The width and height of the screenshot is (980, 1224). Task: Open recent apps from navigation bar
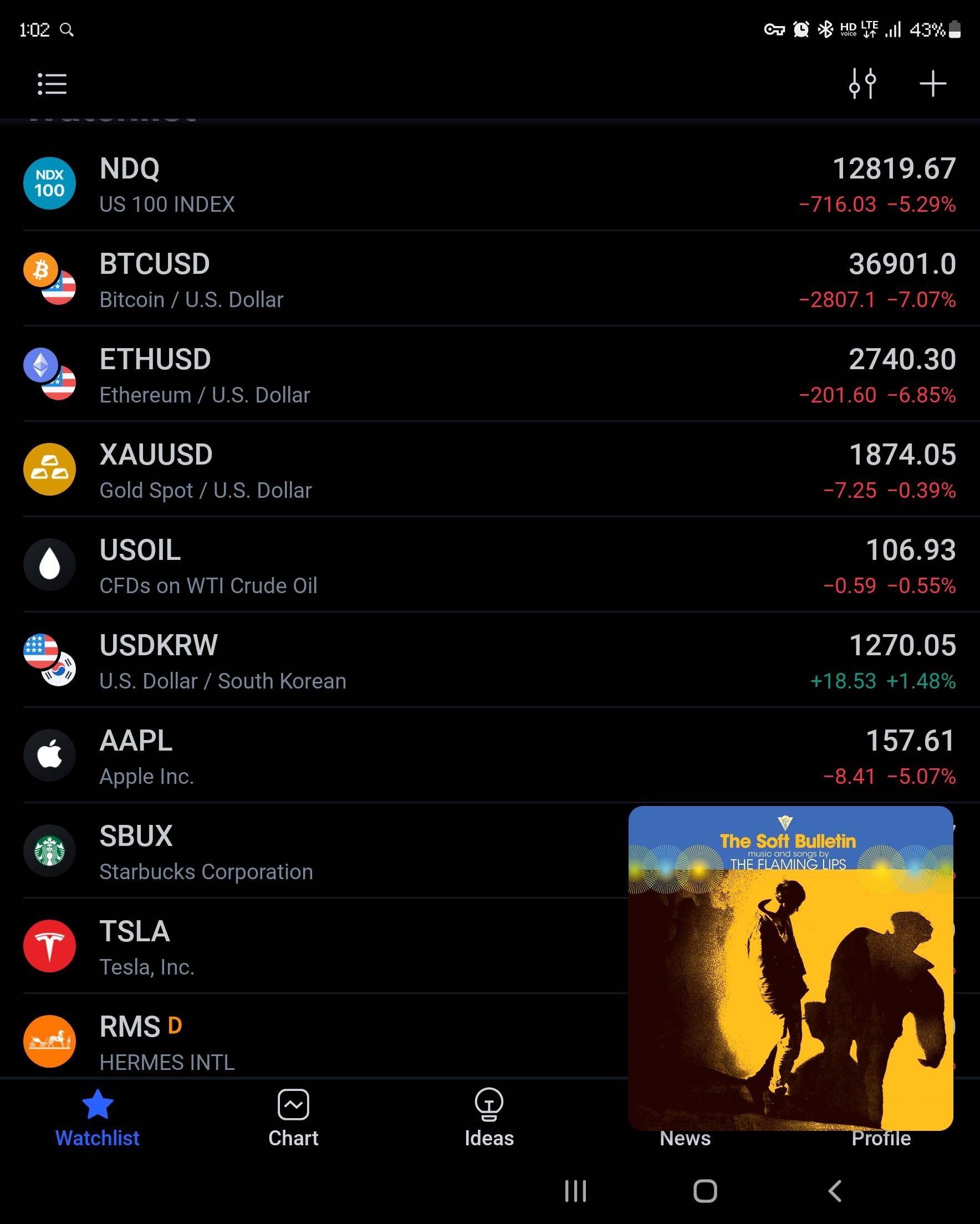click(575, 1191)
